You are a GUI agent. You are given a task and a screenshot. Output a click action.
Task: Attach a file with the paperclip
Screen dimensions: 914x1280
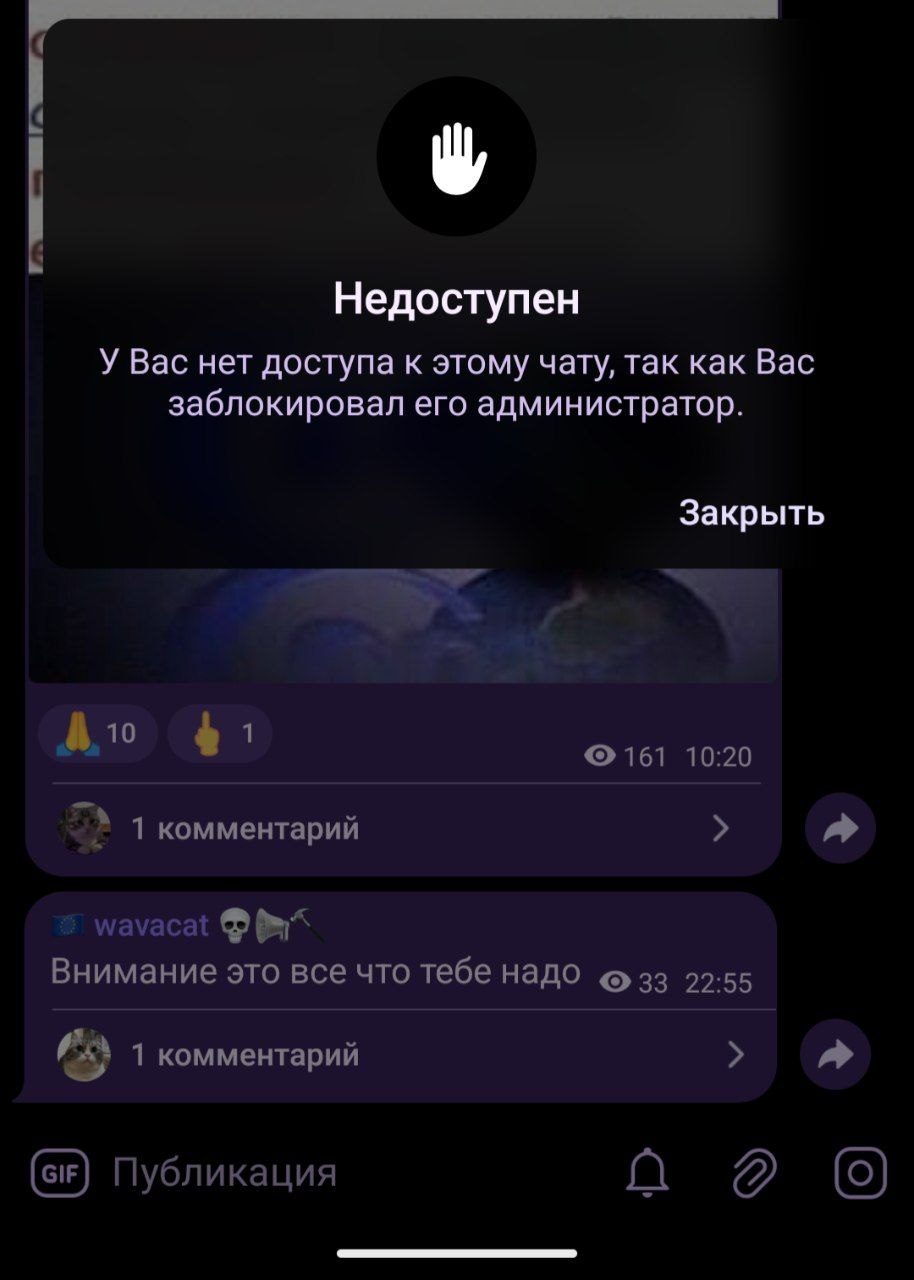755,1172
